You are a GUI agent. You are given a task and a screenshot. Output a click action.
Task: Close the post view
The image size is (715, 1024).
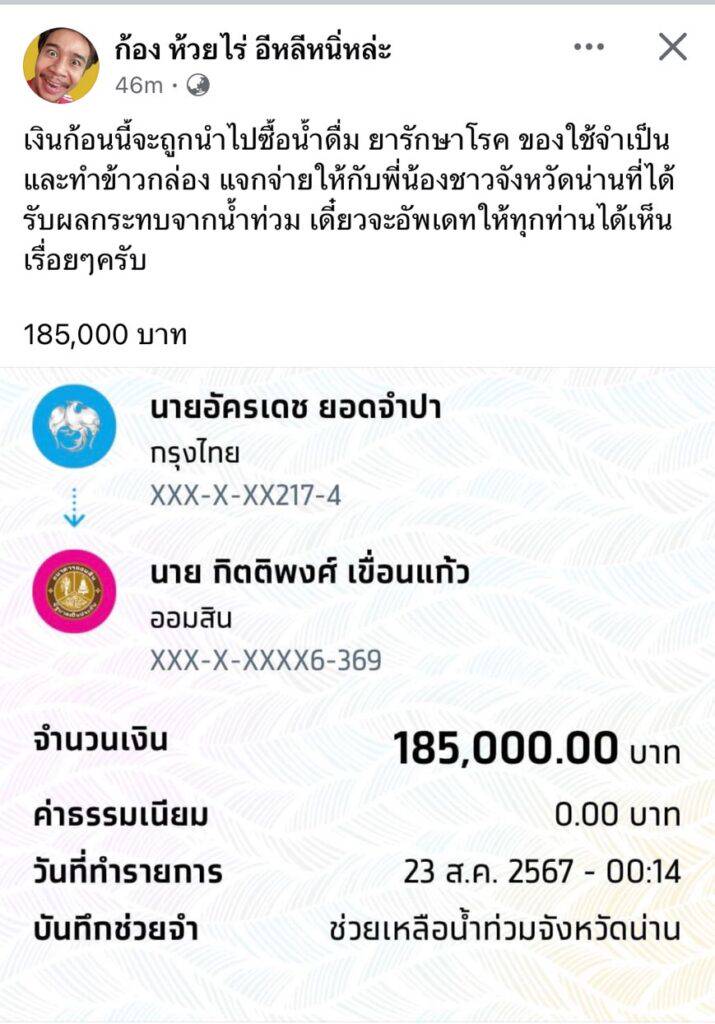(672, 47)
